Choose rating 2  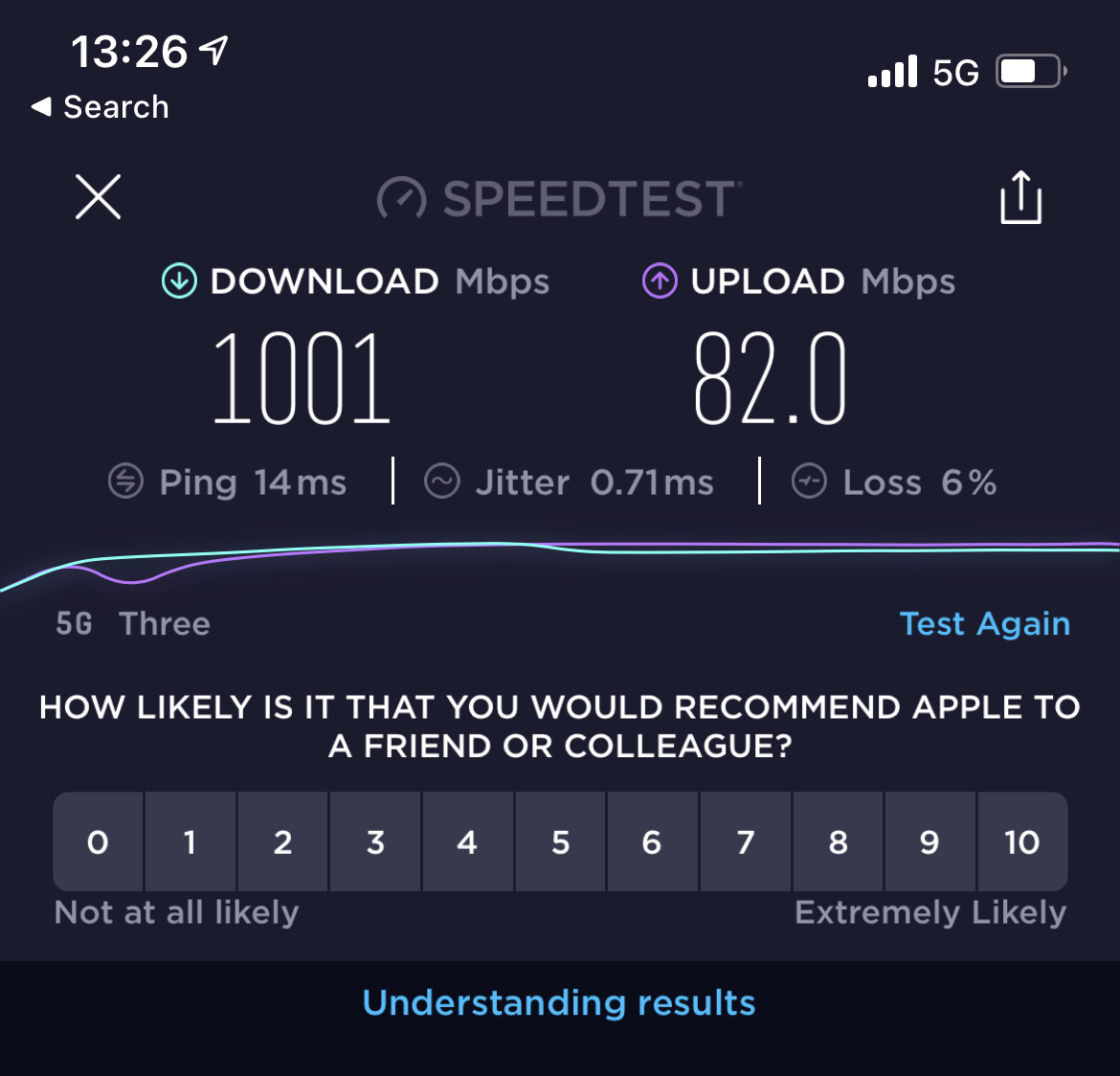(x=282, y=841)
